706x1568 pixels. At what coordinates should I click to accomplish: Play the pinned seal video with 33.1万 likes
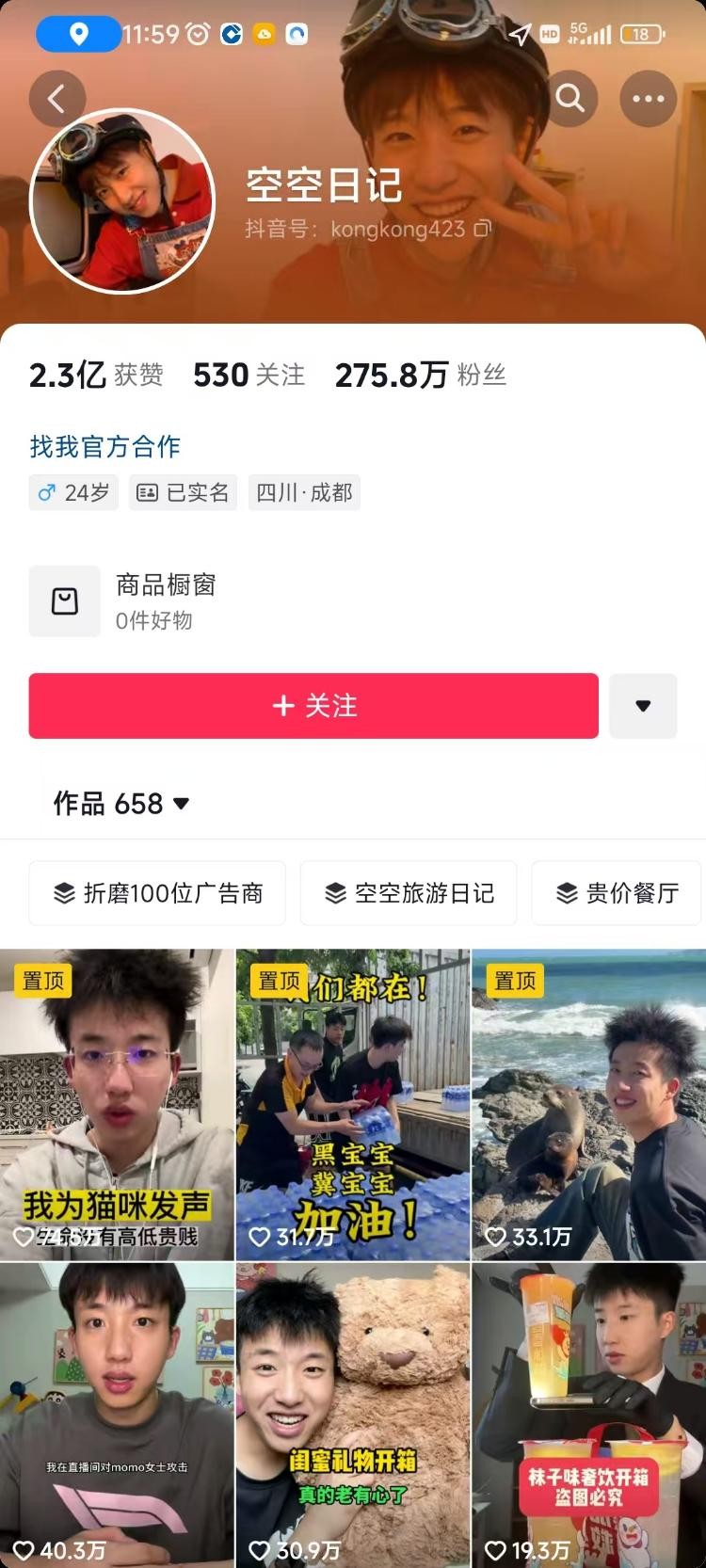click(x=588, y=1104)
